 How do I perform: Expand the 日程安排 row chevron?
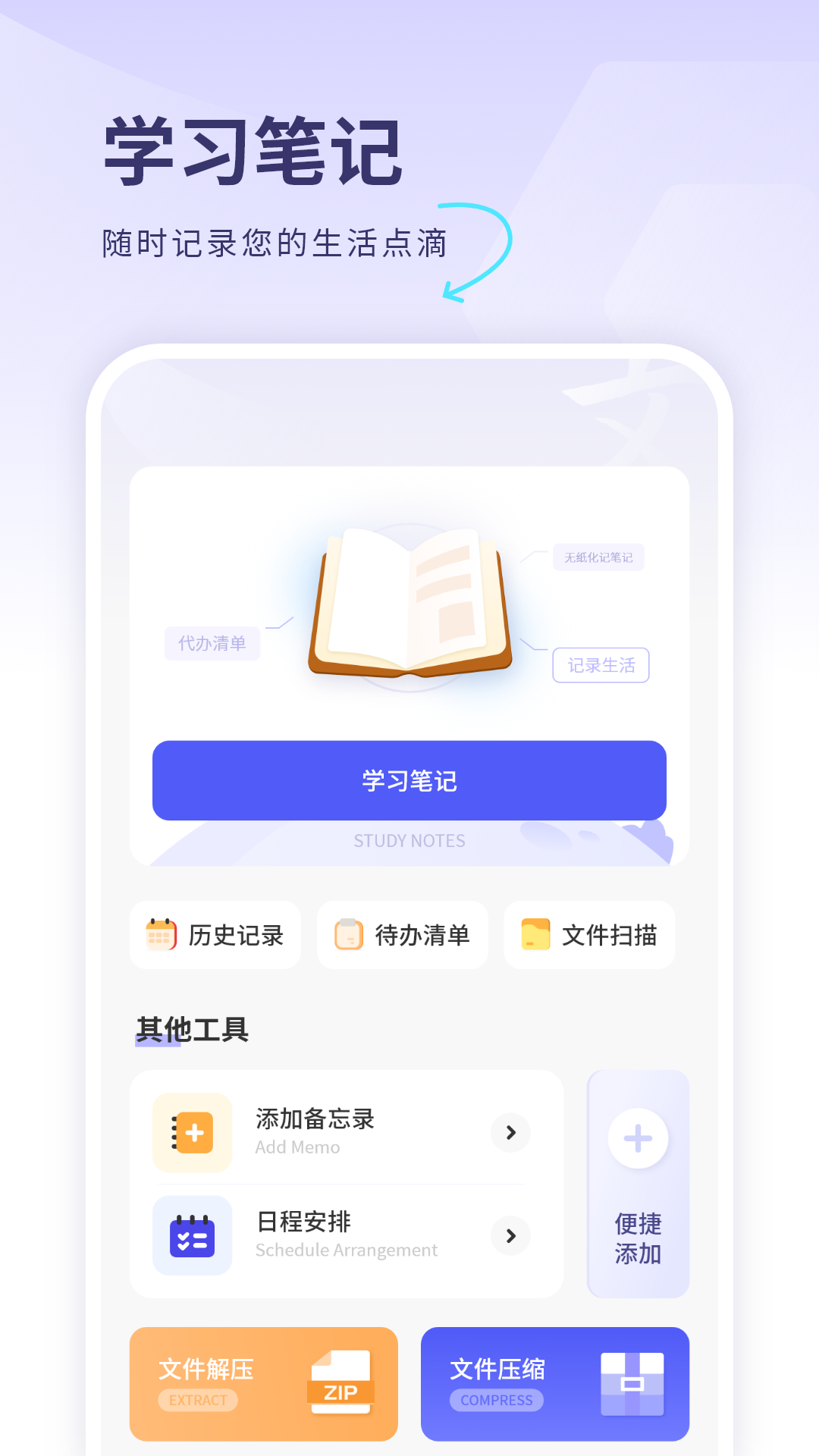(x=510, y=1236)
